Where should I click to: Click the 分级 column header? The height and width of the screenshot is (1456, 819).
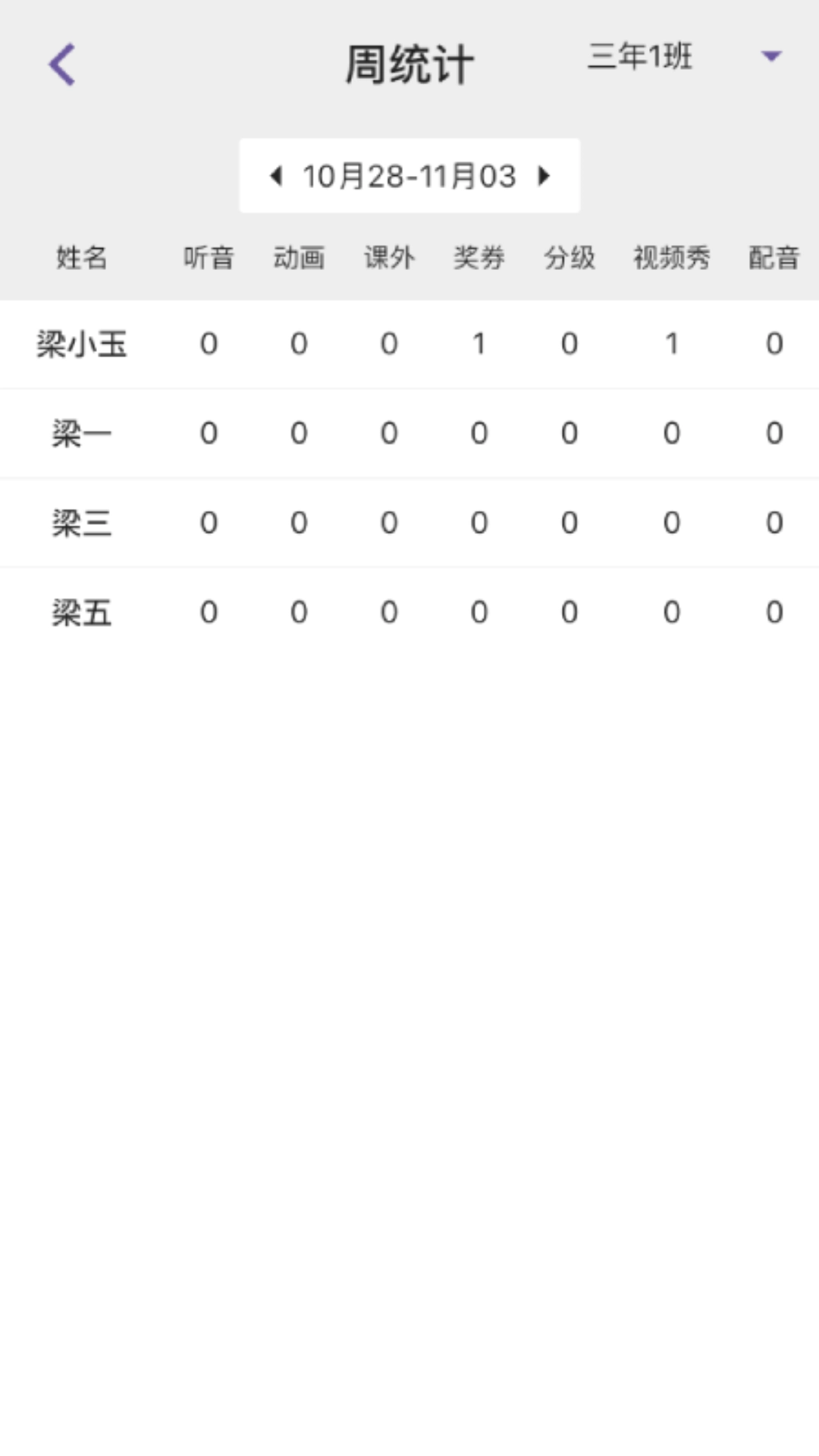tap(570, 258)
